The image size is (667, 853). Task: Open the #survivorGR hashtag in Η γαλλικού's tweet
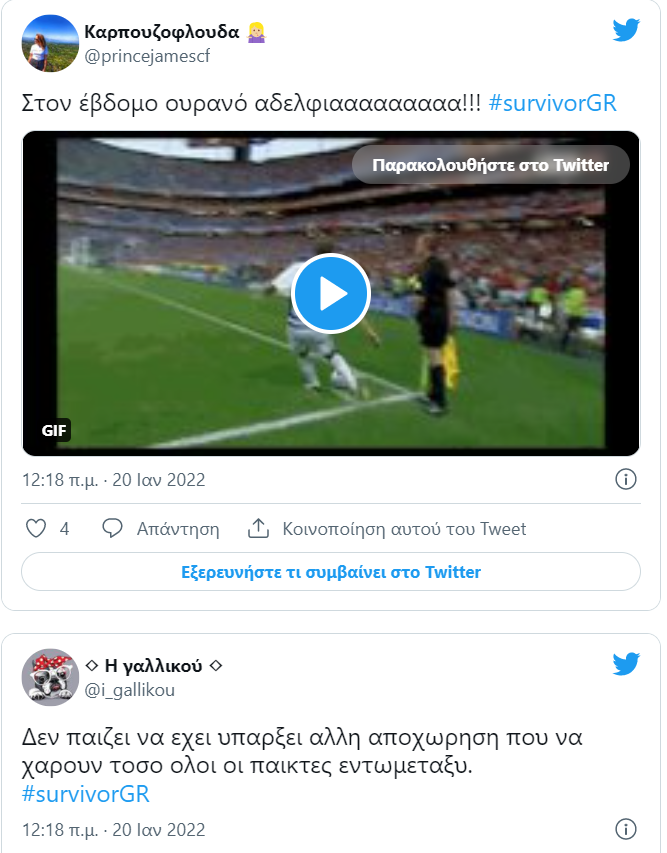pyautogui.click(x=85, y=794)
